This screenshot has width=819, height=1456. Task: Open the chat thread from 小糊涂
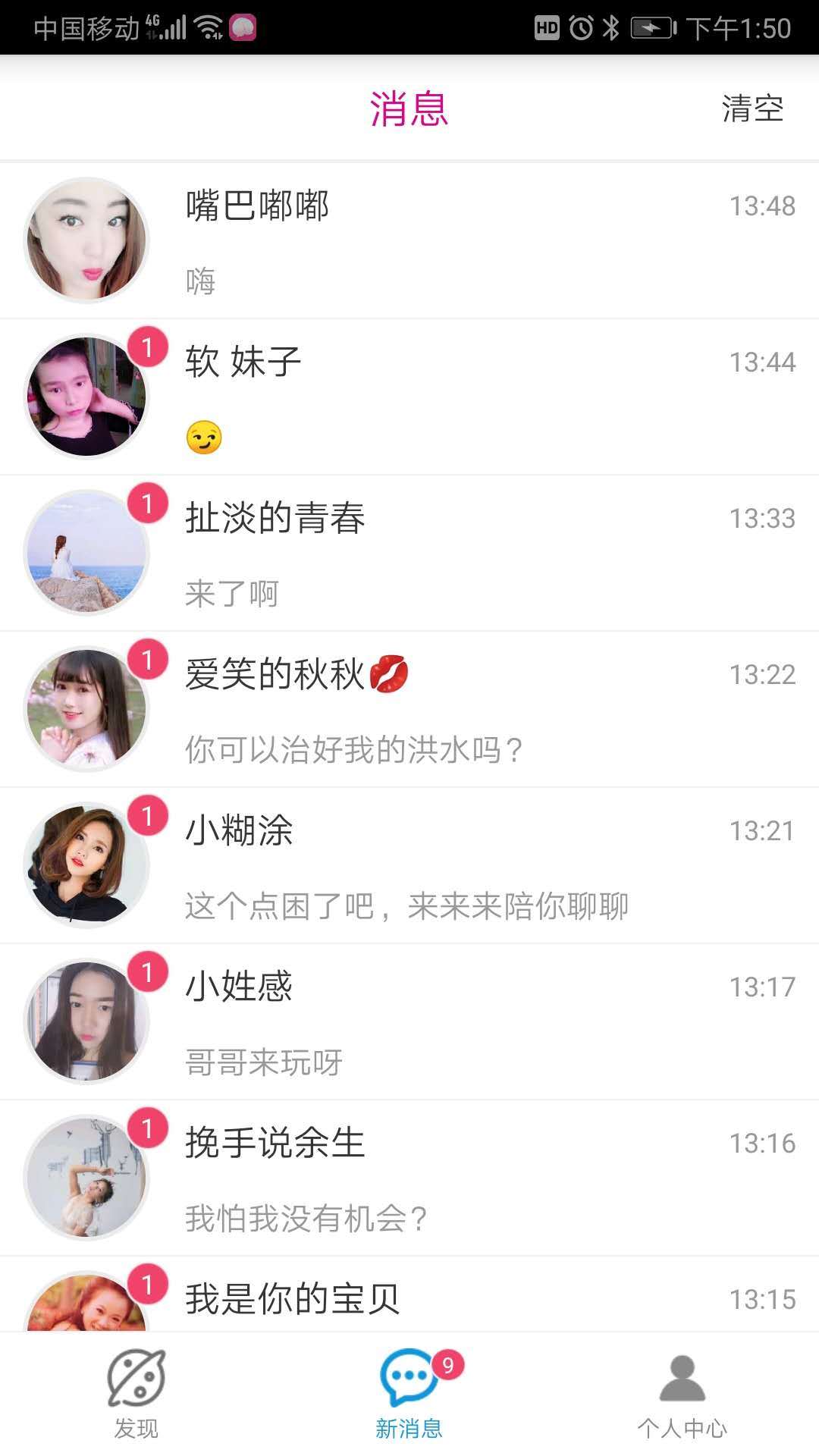(x=409, y=866)
